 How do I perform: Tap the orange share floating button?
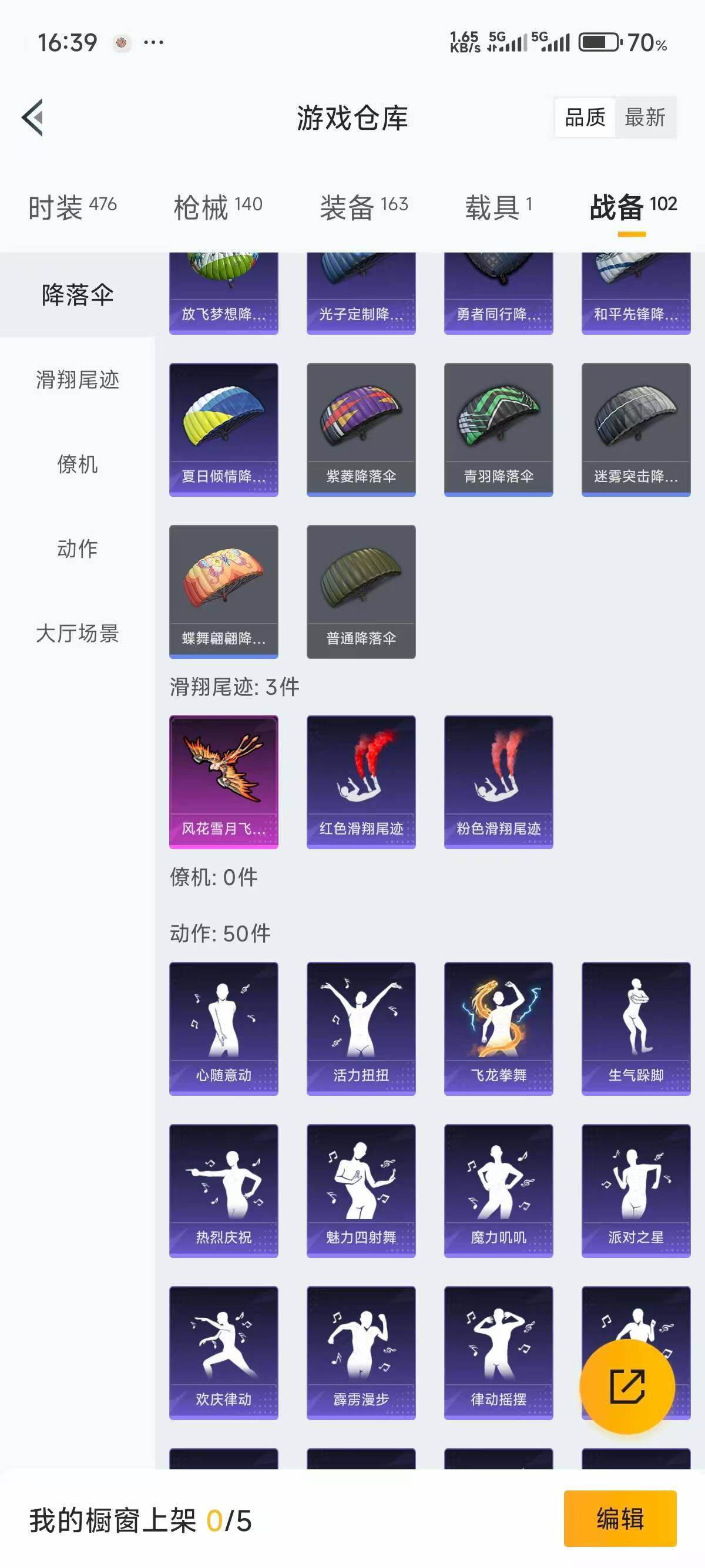(626, 1387)
